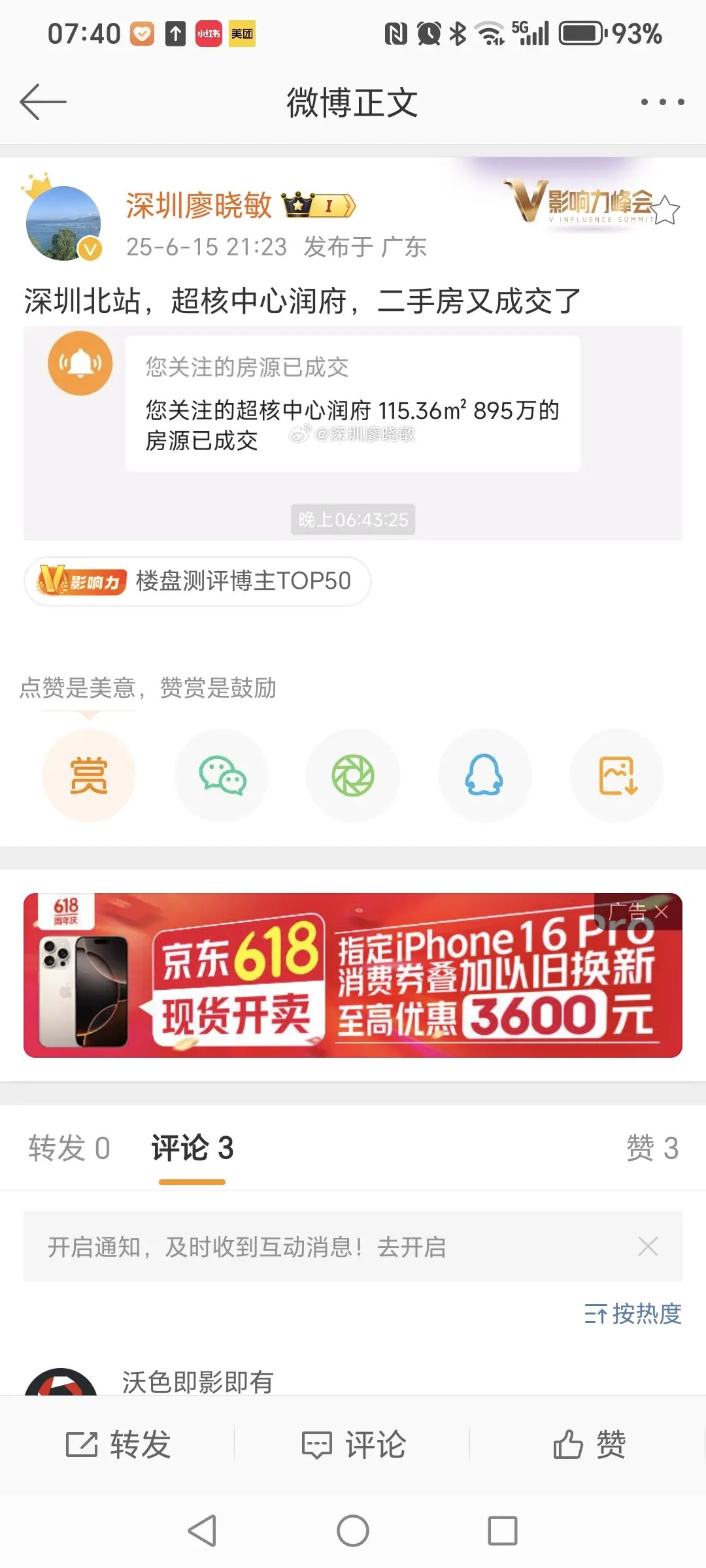Go back from the Weibo post page

[x=43, y=102]
